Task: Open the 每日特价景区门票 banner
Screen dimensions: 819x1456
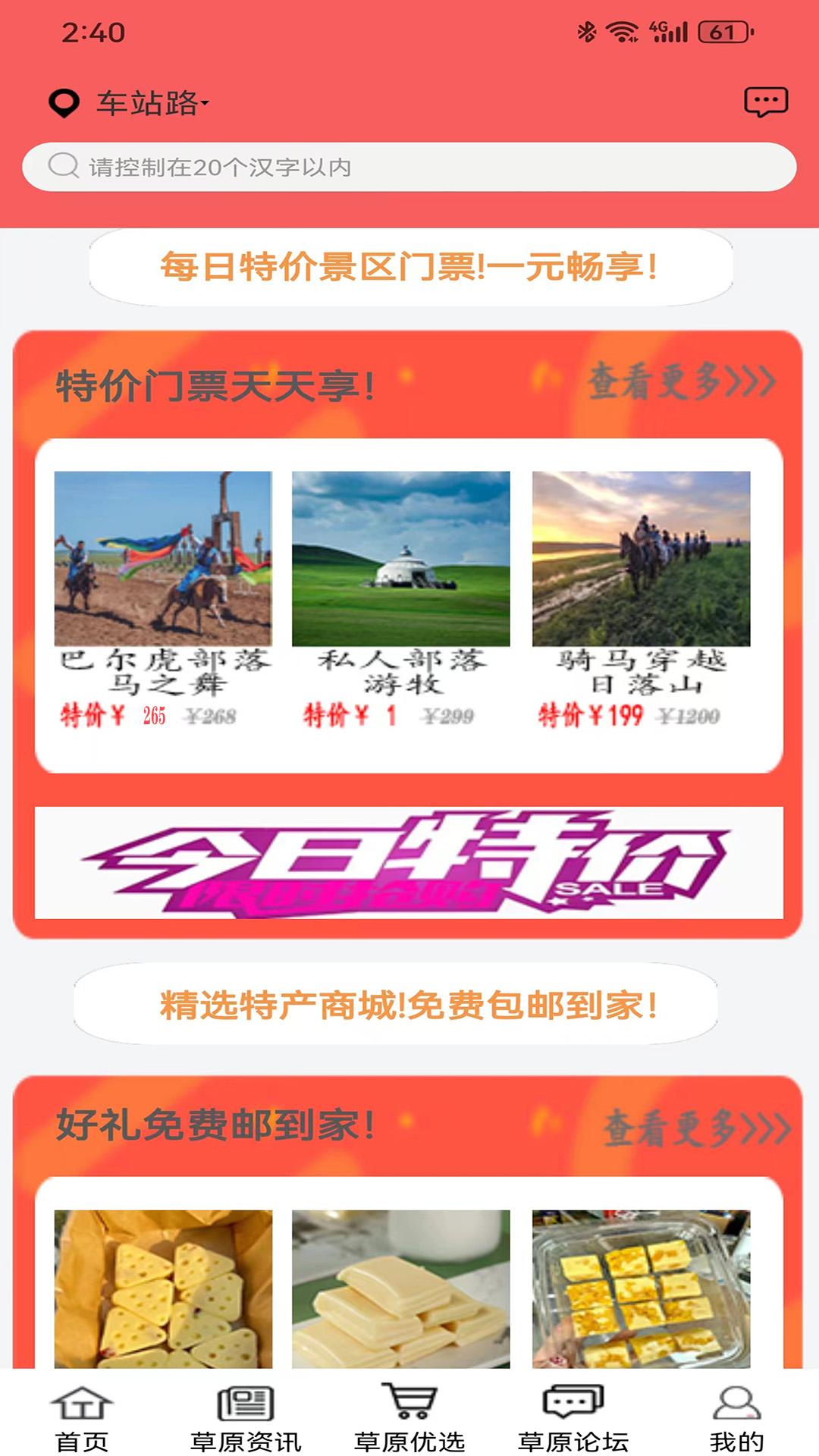Action: tap(409, 265)
